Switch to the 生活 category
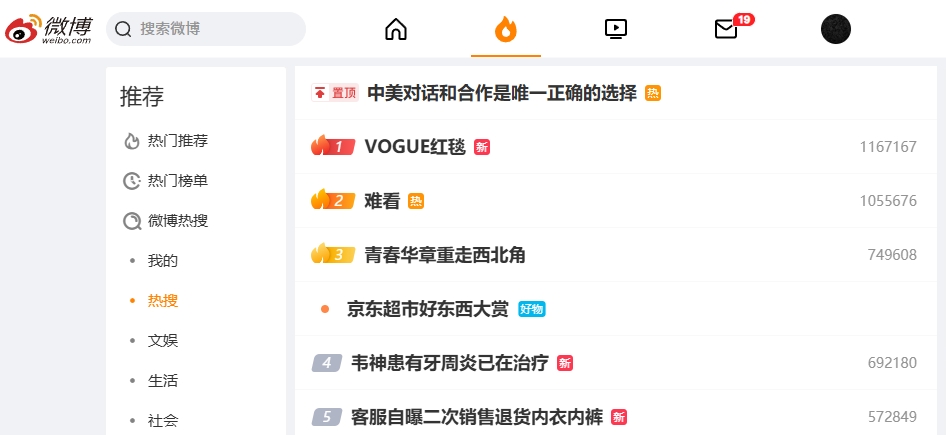This screenshot has height=435, width=946. click(x=163, y=381)
